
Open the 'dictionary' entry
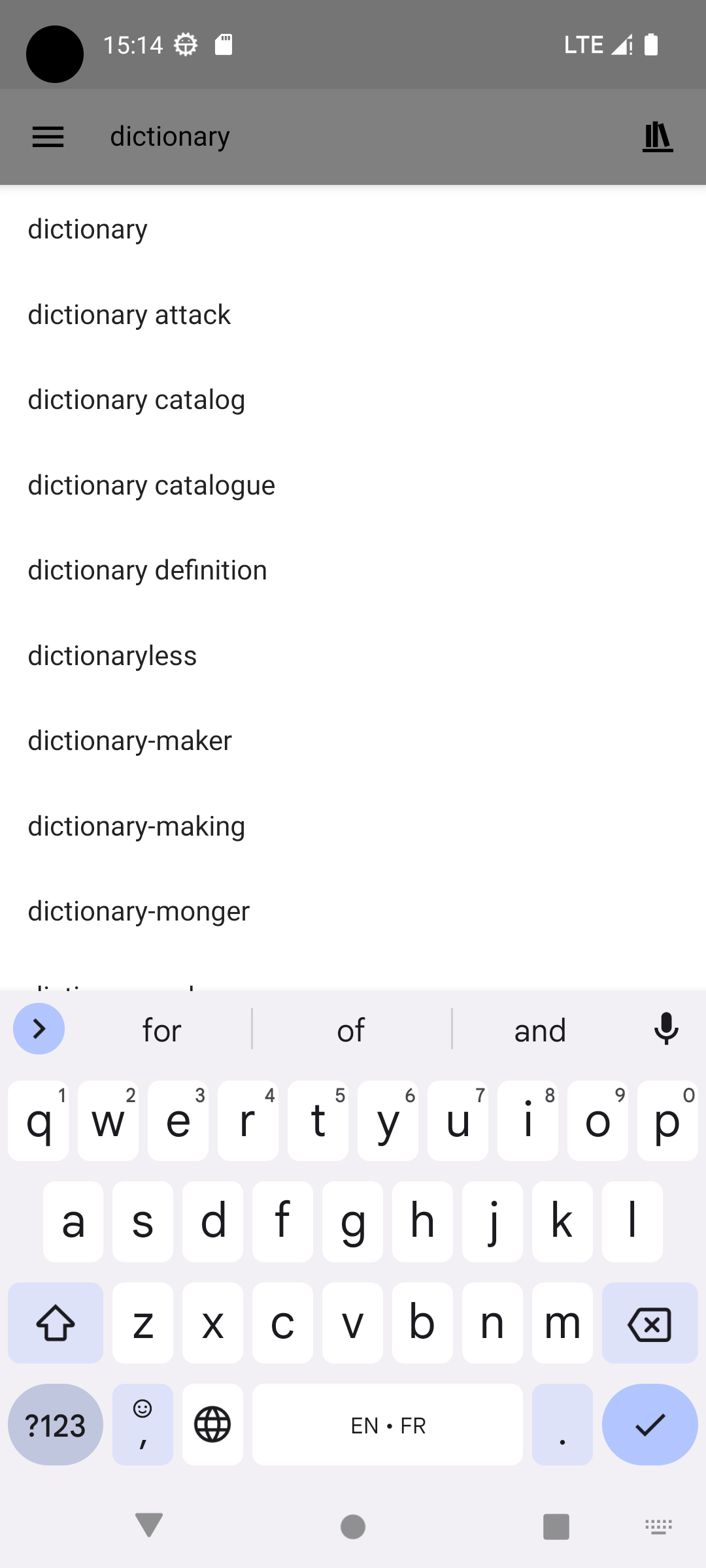[x=88, y=229]
